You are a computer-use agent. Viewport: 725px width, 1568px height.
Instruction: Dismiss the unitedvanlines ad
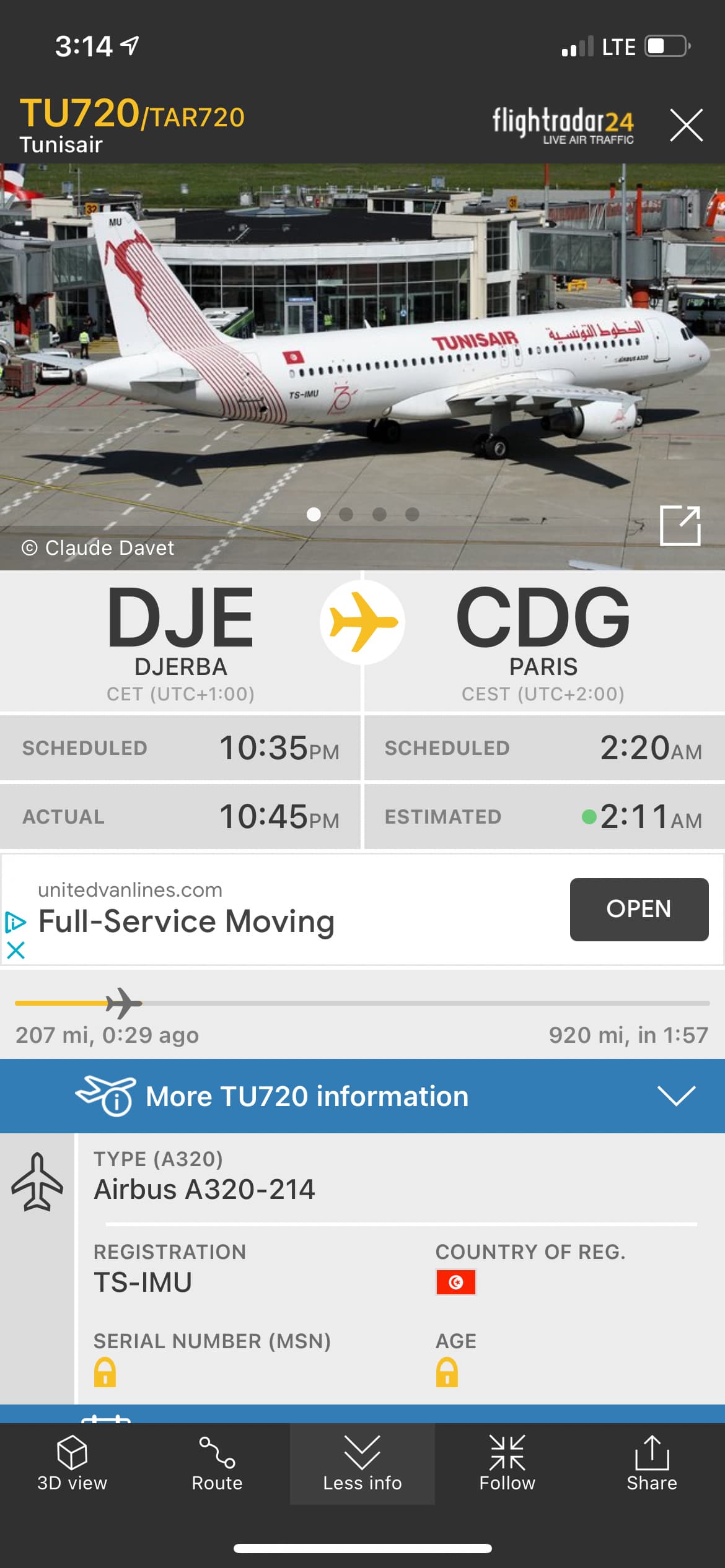click(x=15, y=950)
